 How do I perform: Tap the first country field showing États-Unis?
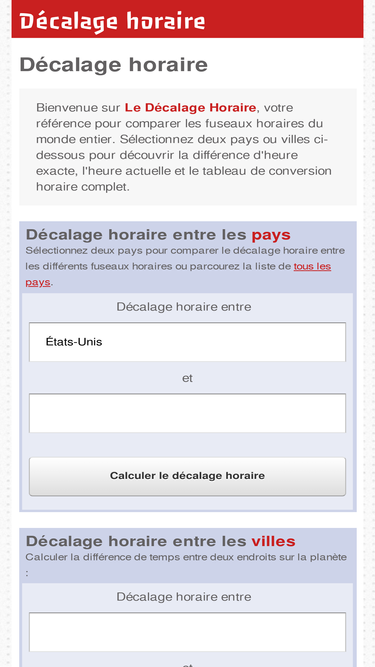(187, 342)
